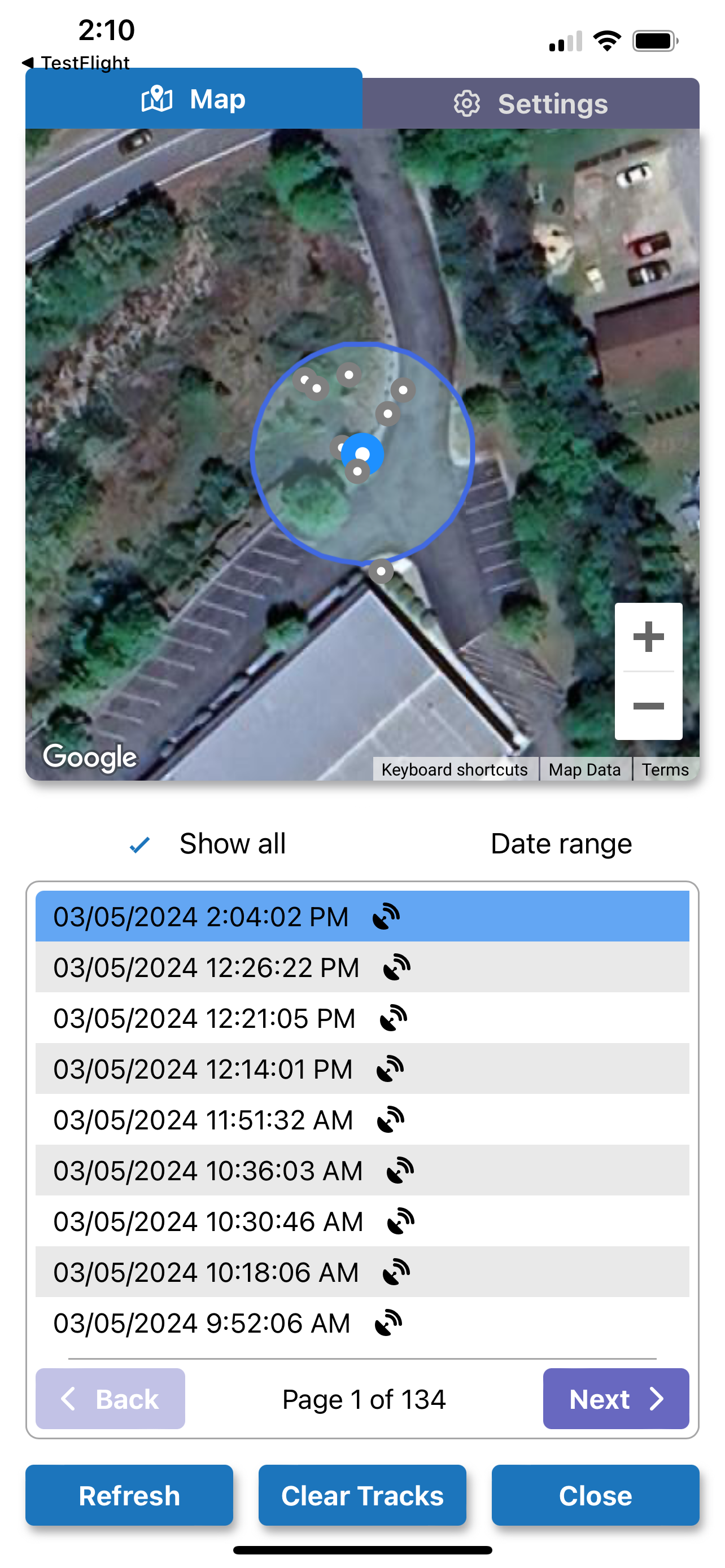Show the 03/05/2024 11:51:32 AM location
The image size is (725, 1568).
click(362, 1120)
